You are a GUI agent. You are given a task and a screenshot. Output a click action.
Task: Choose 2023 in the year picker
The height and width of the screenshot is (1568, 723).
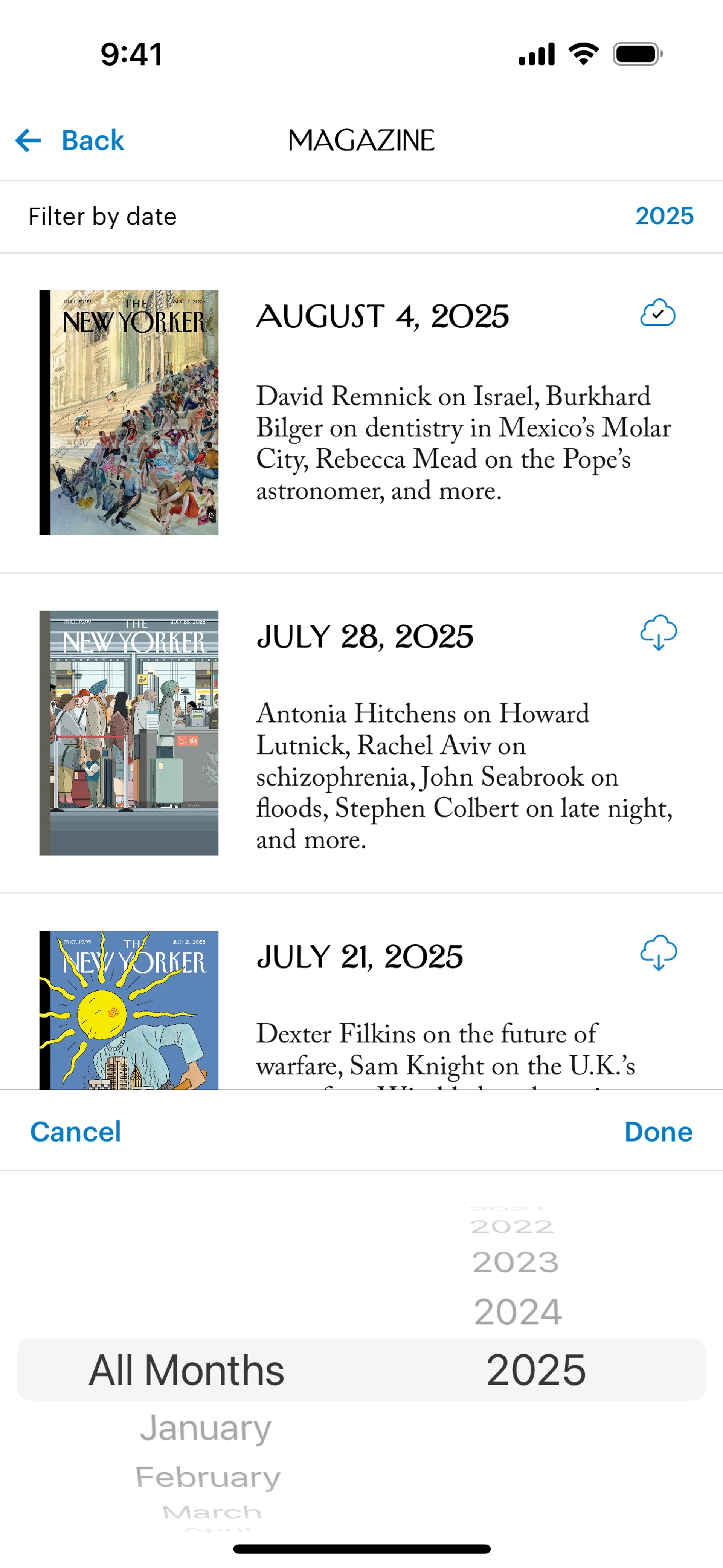pos(516,1262)
